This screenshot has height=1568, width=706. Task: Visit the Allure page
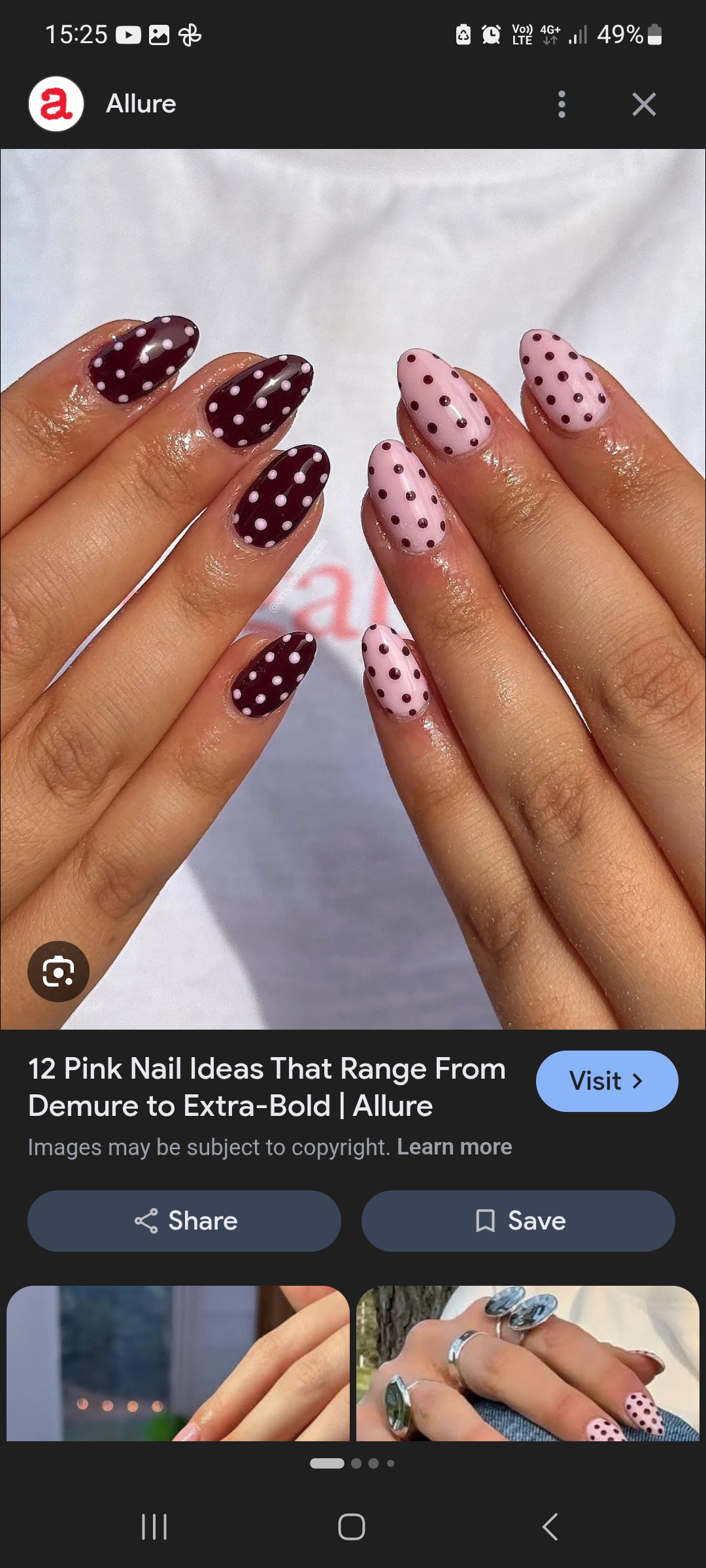click(607, 1081)
